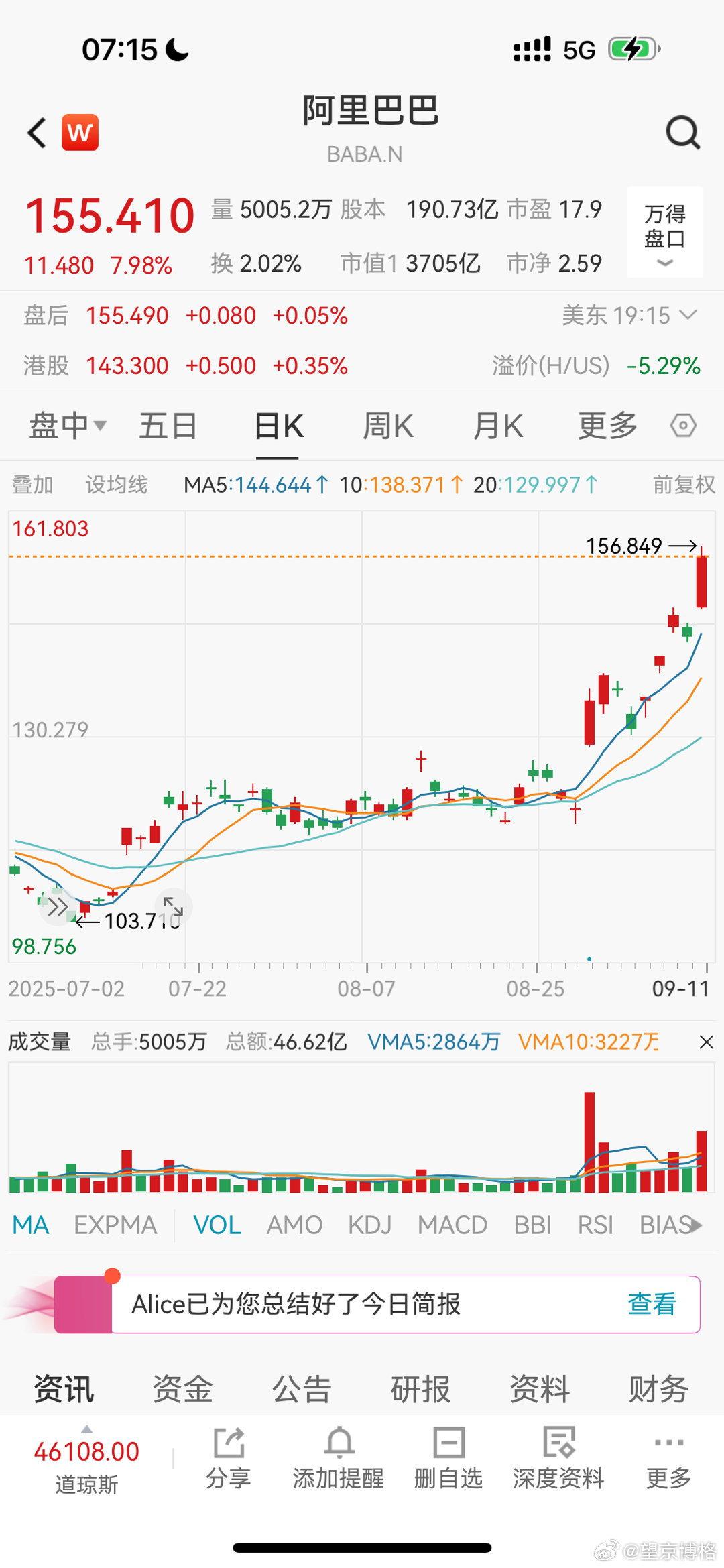
Task: Switch to the 资金 tab
Action: pos(182,1388)
